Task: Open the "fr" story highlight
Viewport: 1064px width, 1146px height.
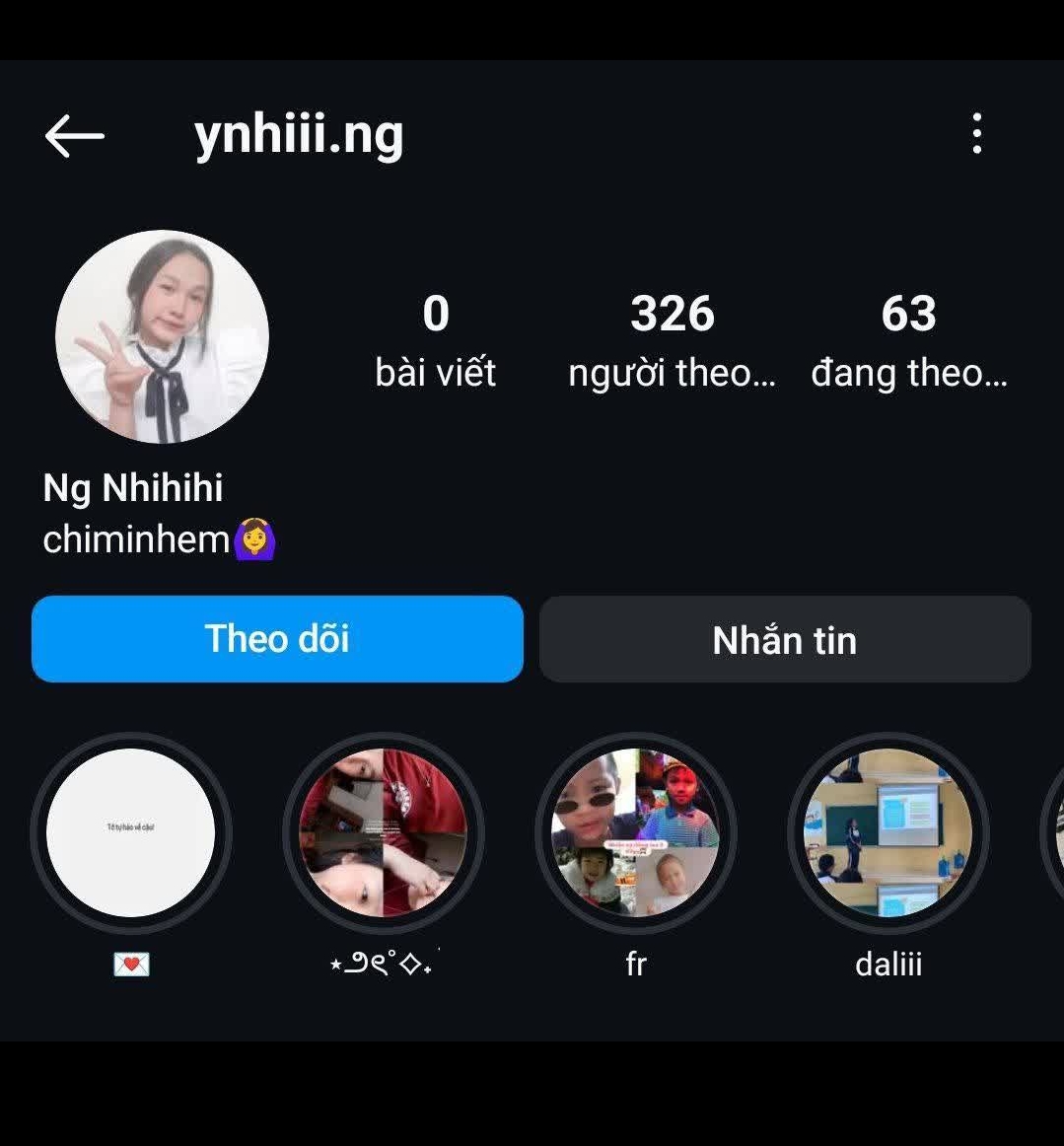Action: coord(636,833)
